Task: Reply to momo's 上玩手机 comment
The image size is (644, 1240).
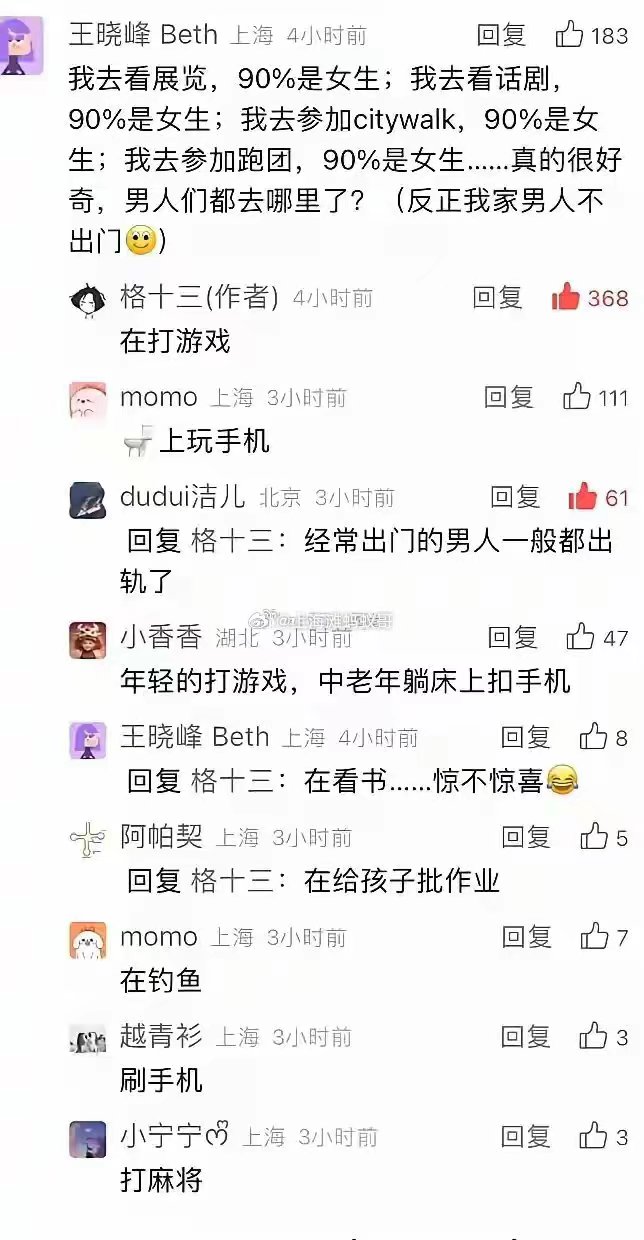Action: [509, 397]
